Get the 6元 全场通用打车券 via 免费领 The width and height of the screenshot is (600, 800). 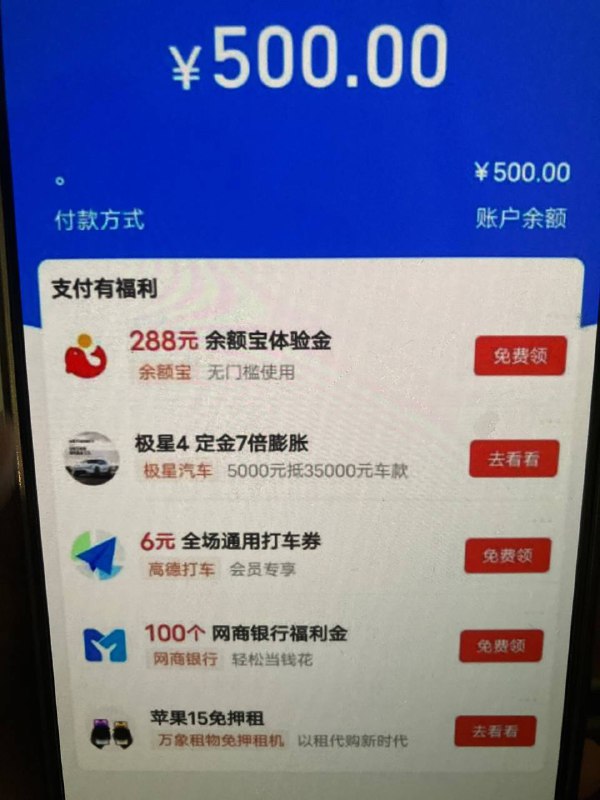(507, 555)
